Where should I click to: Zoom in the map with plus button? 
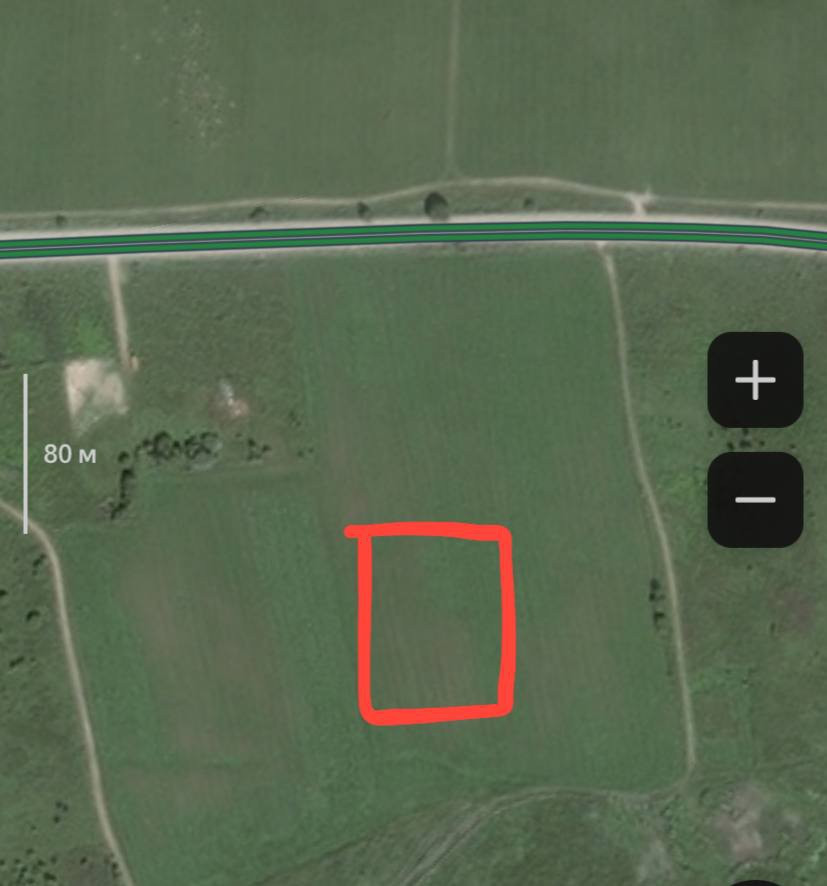click(x=755, y=381)
